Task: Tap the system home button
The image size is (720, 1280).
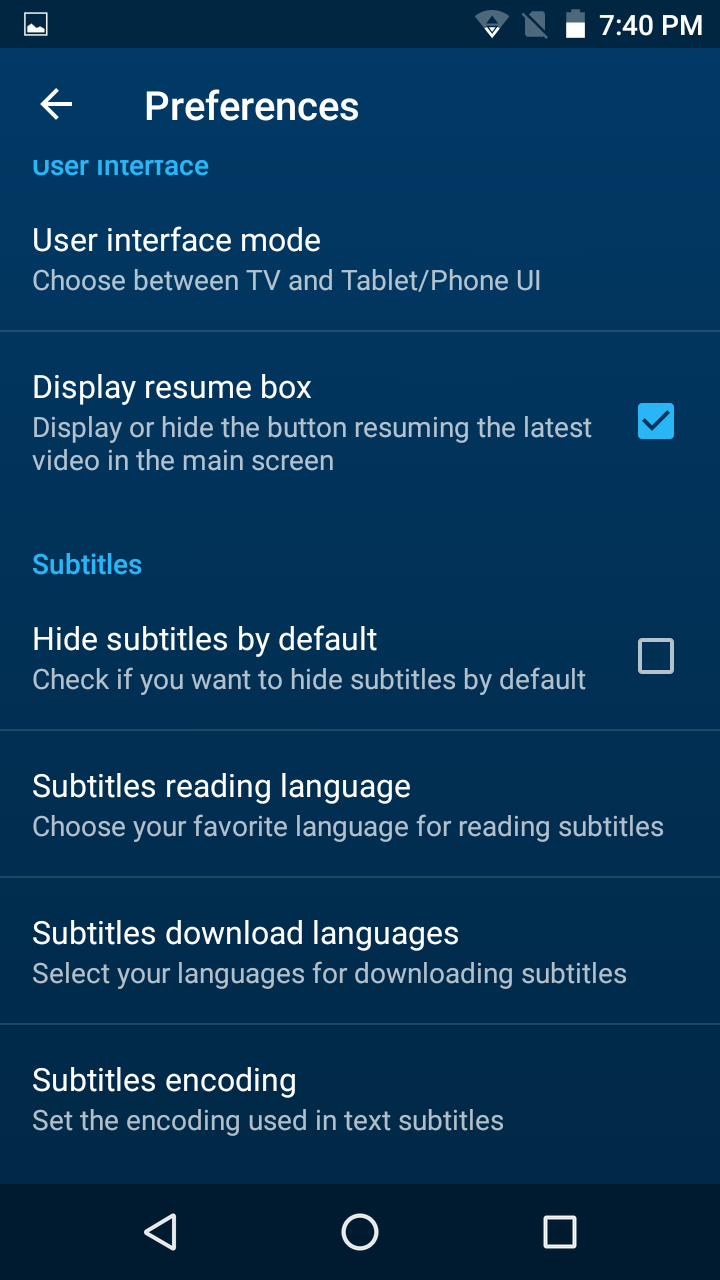Action: click(360, 1232)
